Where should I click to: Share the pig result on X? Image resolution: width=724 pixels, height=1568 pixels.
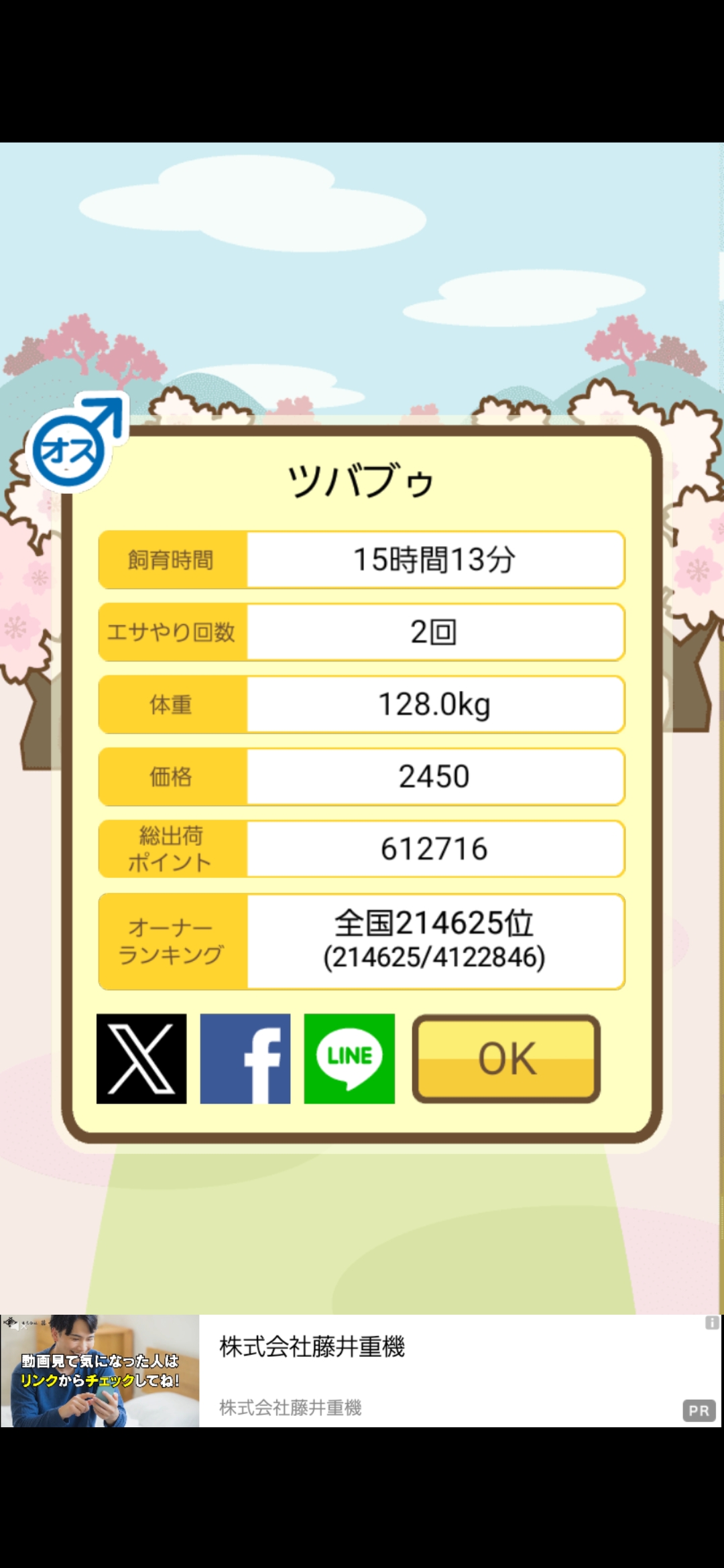tap(141, 1059)
